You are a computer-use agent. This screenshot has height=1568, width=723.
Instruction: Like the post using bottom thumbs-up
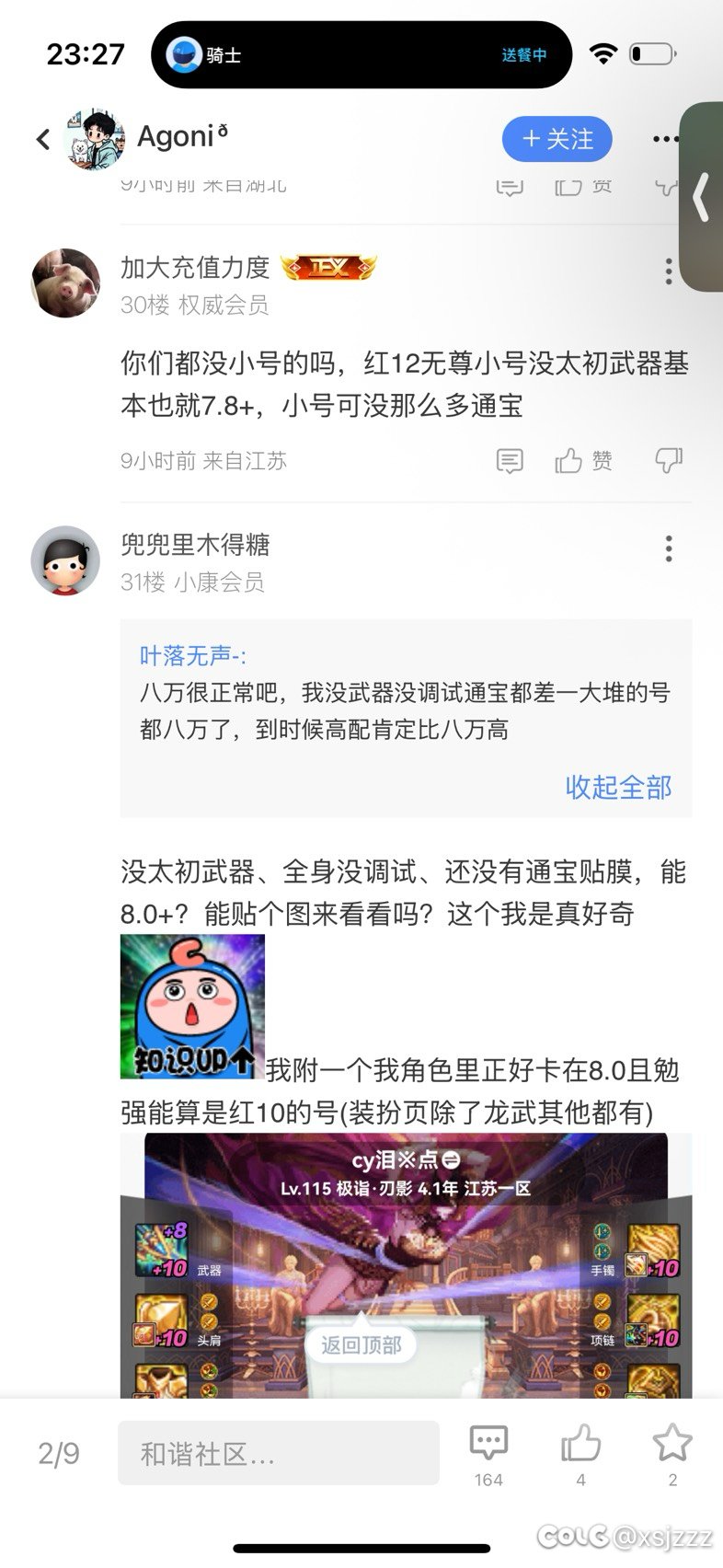point(580,1453)
